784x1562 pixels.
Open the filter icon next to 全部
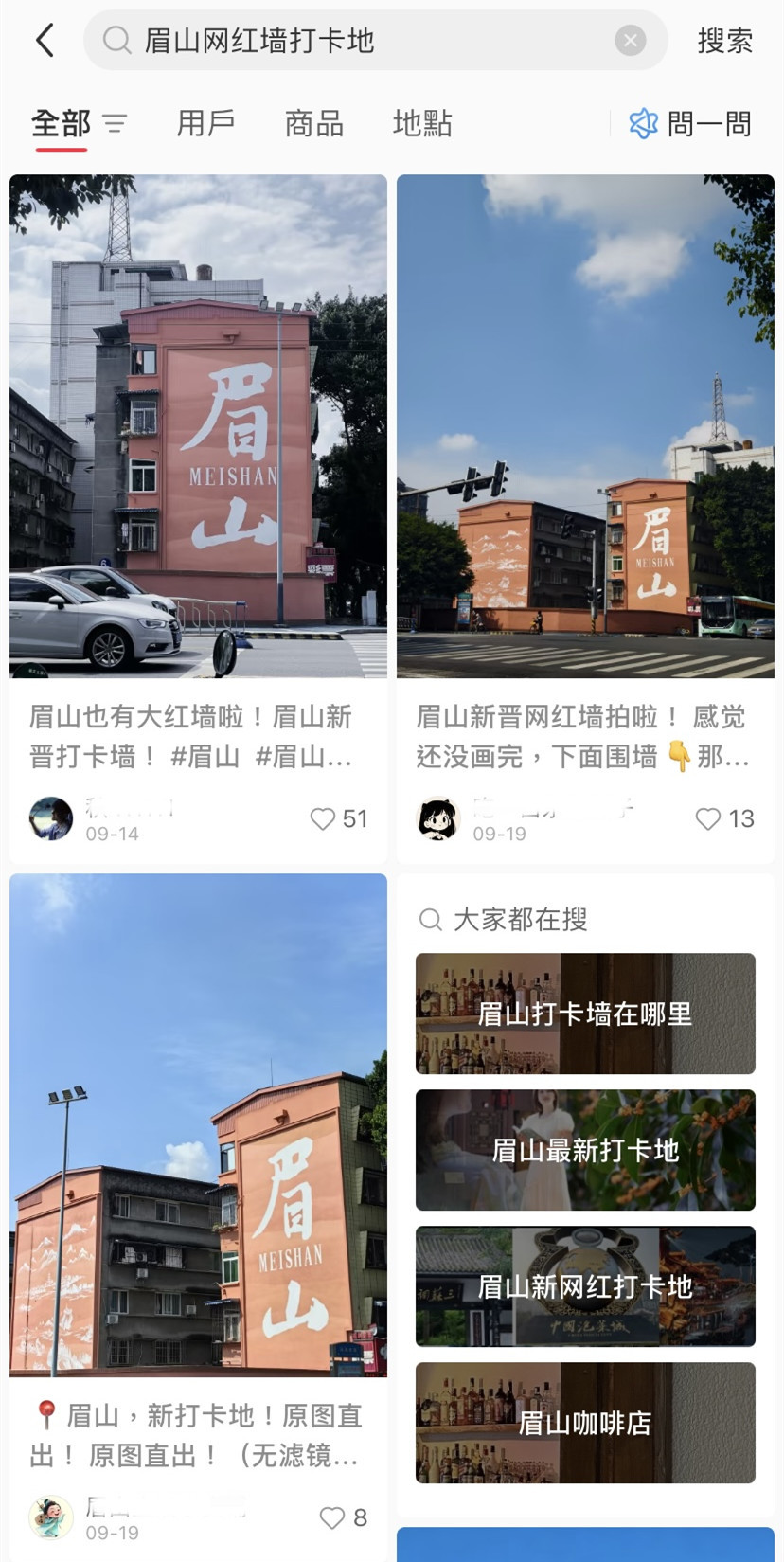click(x=115, y=124)
